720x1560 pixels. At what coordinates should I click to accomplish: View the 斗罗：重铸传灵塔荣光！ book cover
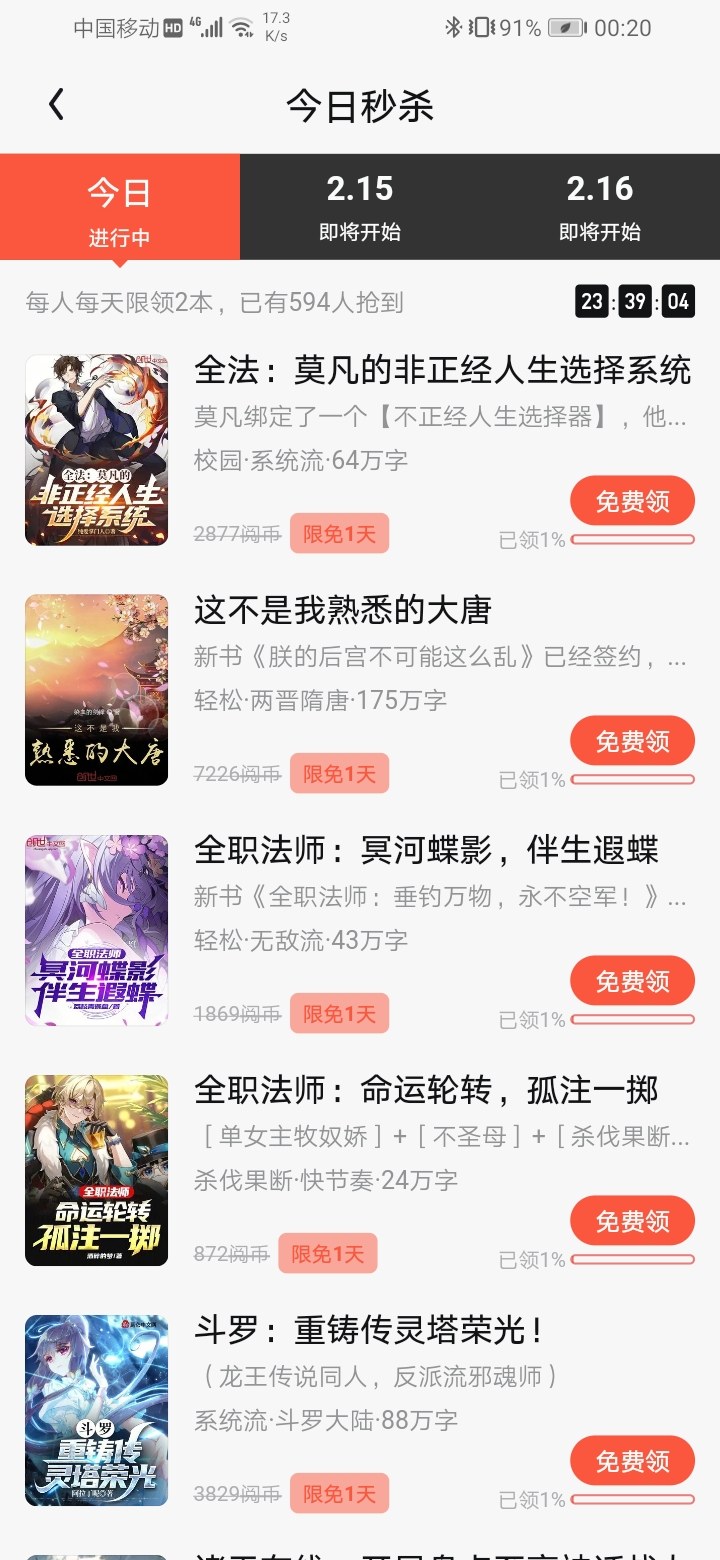pos(97,1410)
